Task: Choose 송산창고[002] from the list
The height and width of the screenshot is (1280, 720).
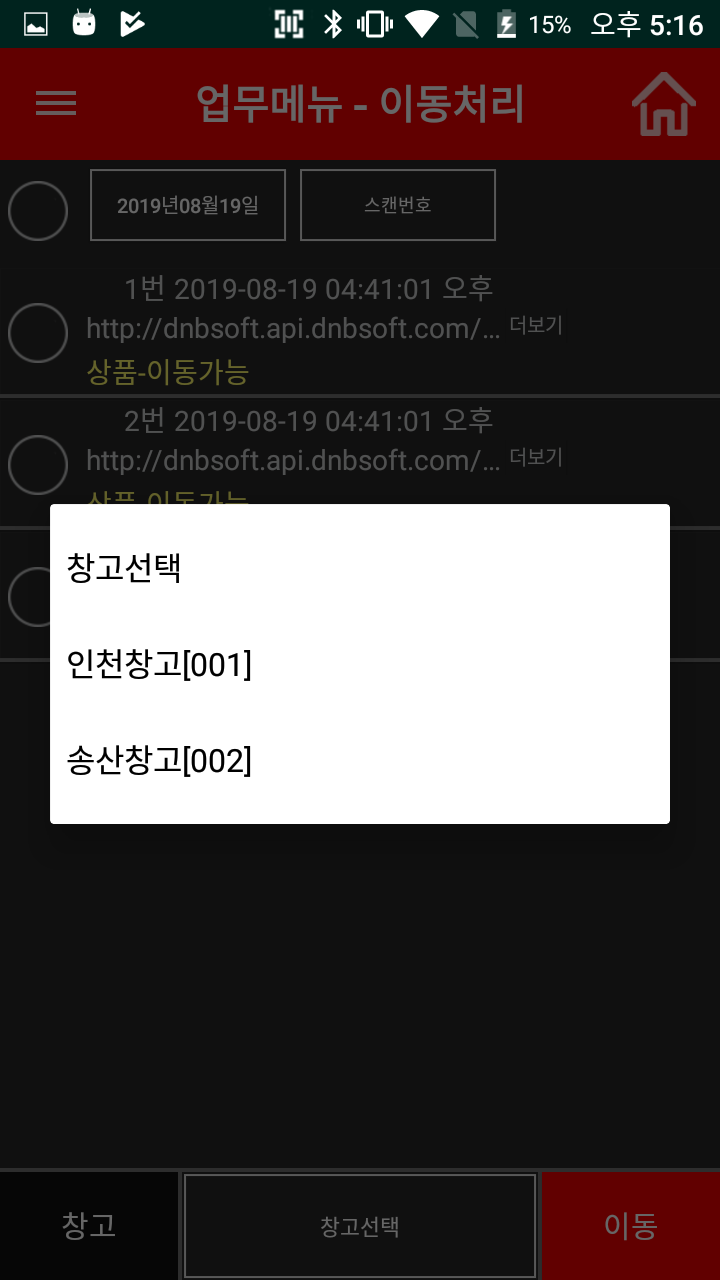Action: click(x=360, y=761)
